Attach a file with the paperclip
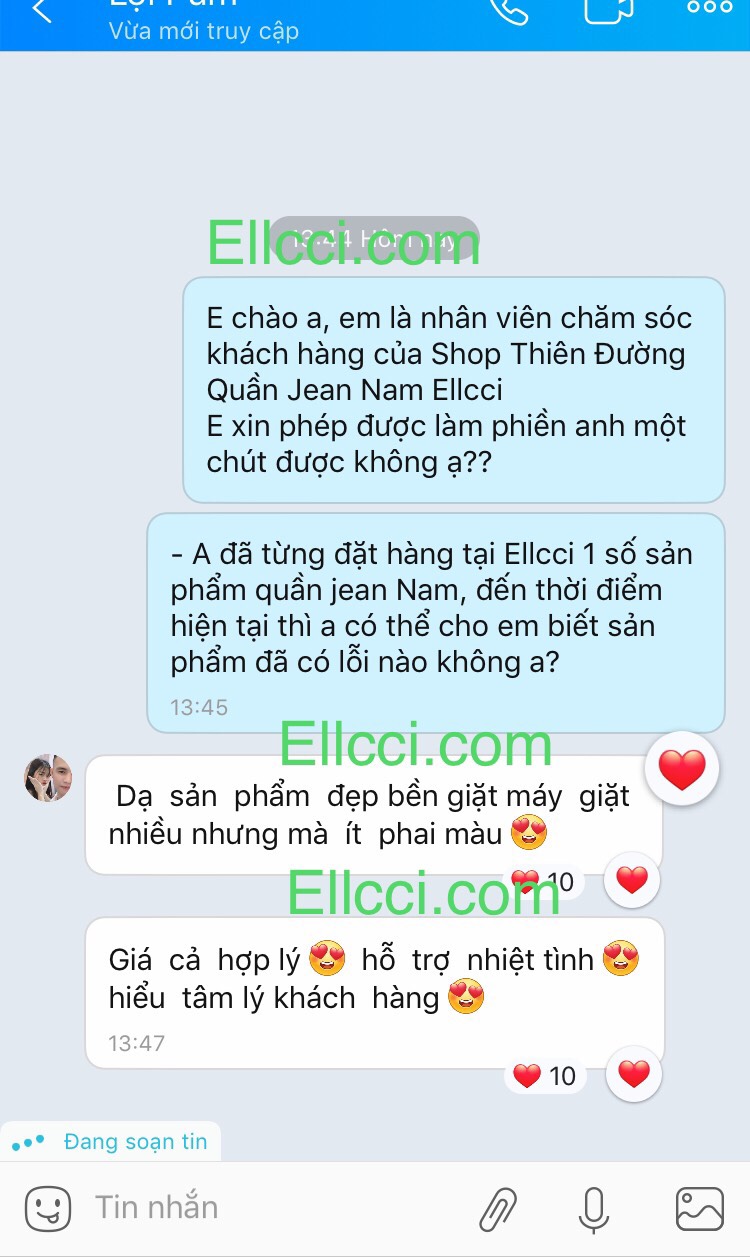750x1257 pixels. point(497,1209)
